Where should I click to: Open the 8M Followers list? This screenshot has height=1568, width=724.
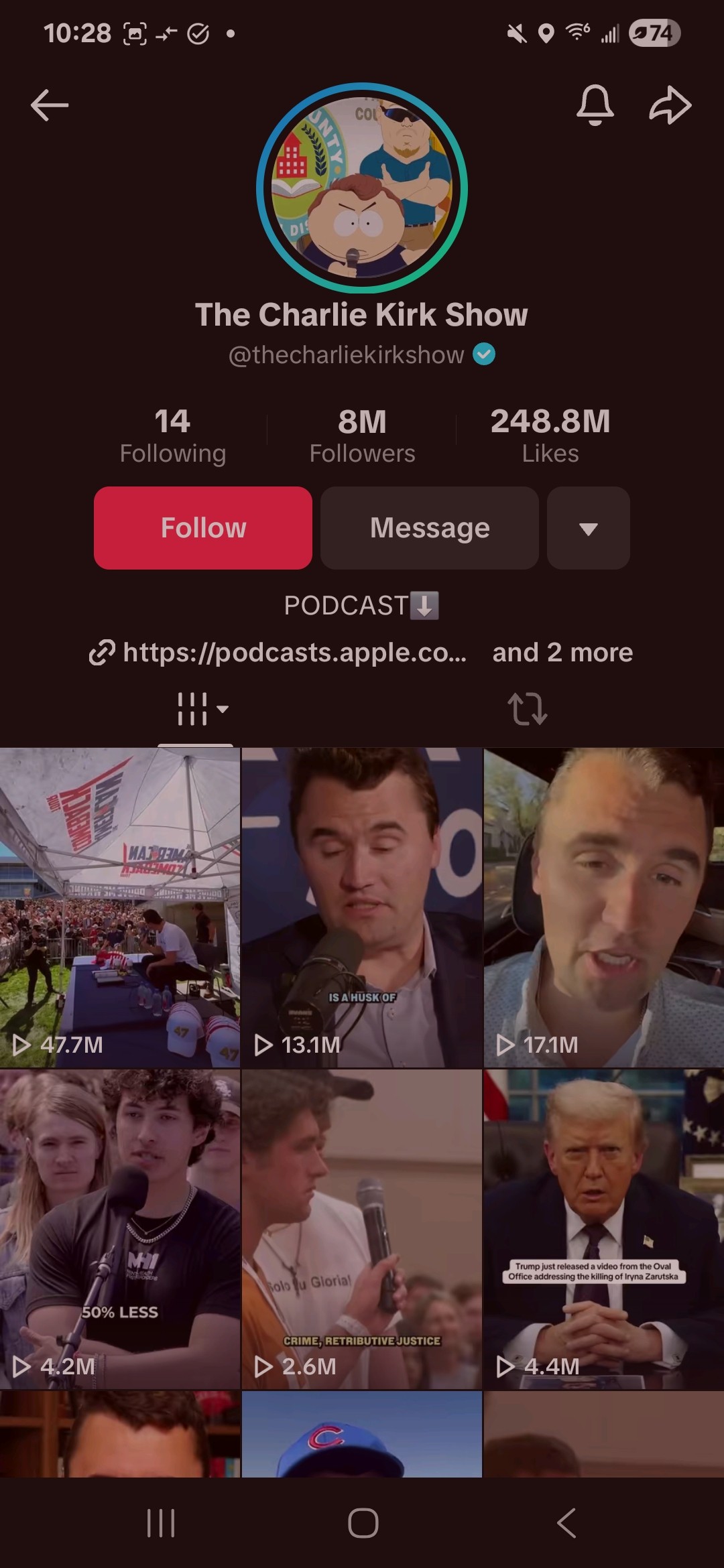362,436
